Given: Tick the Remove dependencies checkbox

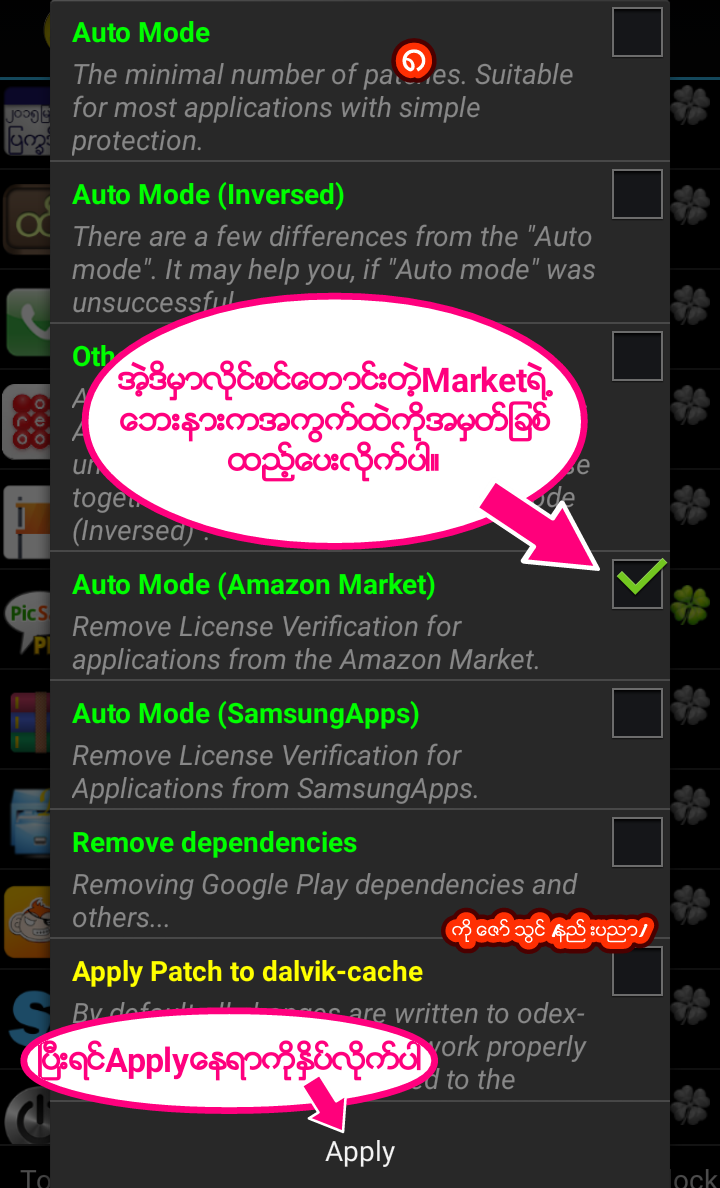Looking at the screenshot, I should [637, 842].
